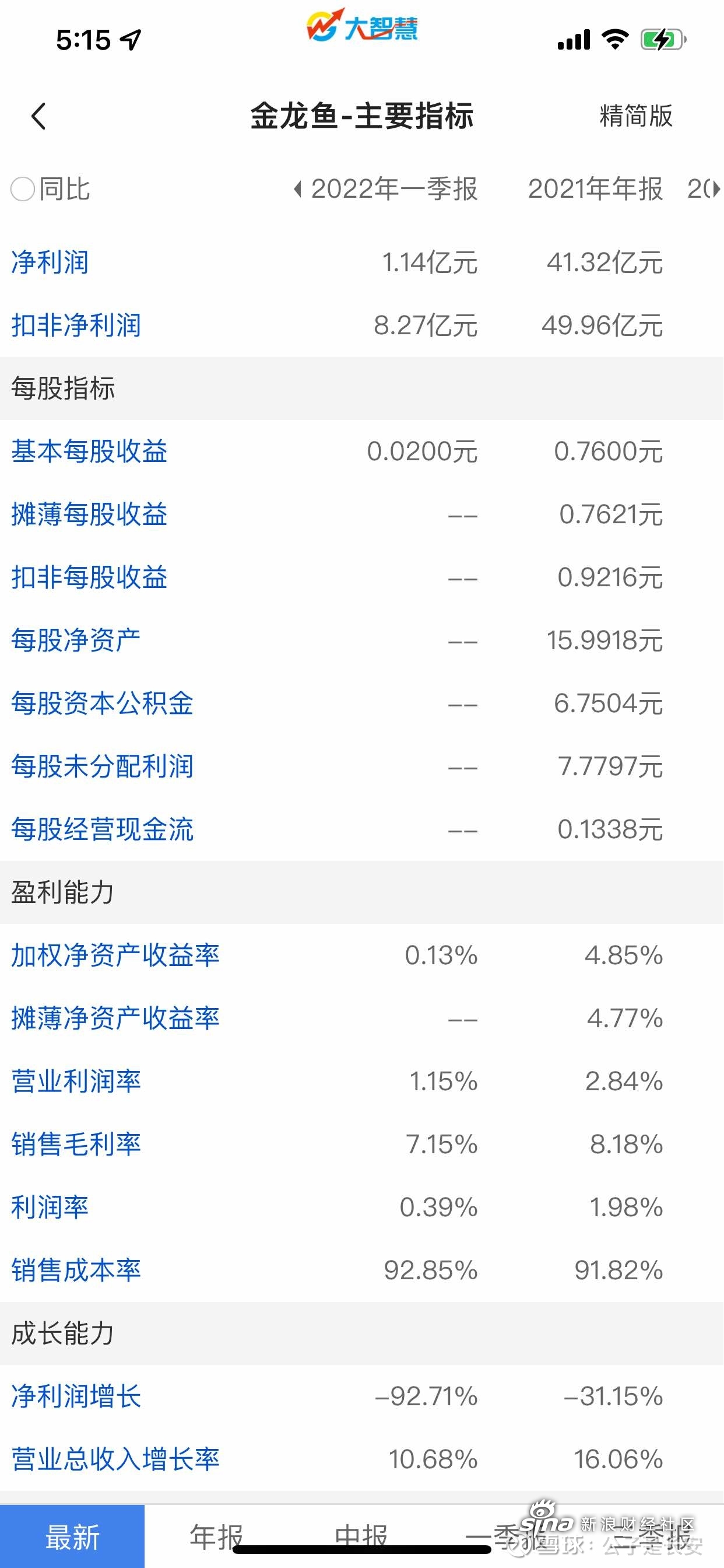Open the 扣非净利润 indicator

(x=76, y=325)
